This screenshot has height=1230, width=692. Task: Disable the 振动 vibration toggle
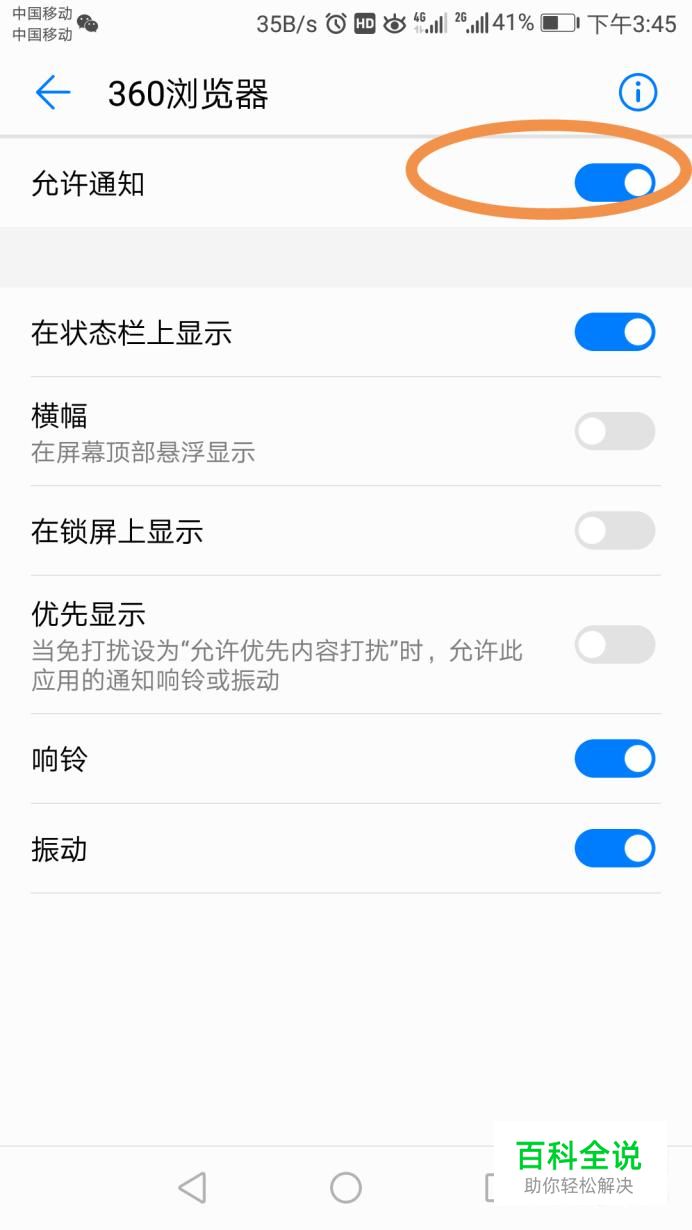coord(614,848)
